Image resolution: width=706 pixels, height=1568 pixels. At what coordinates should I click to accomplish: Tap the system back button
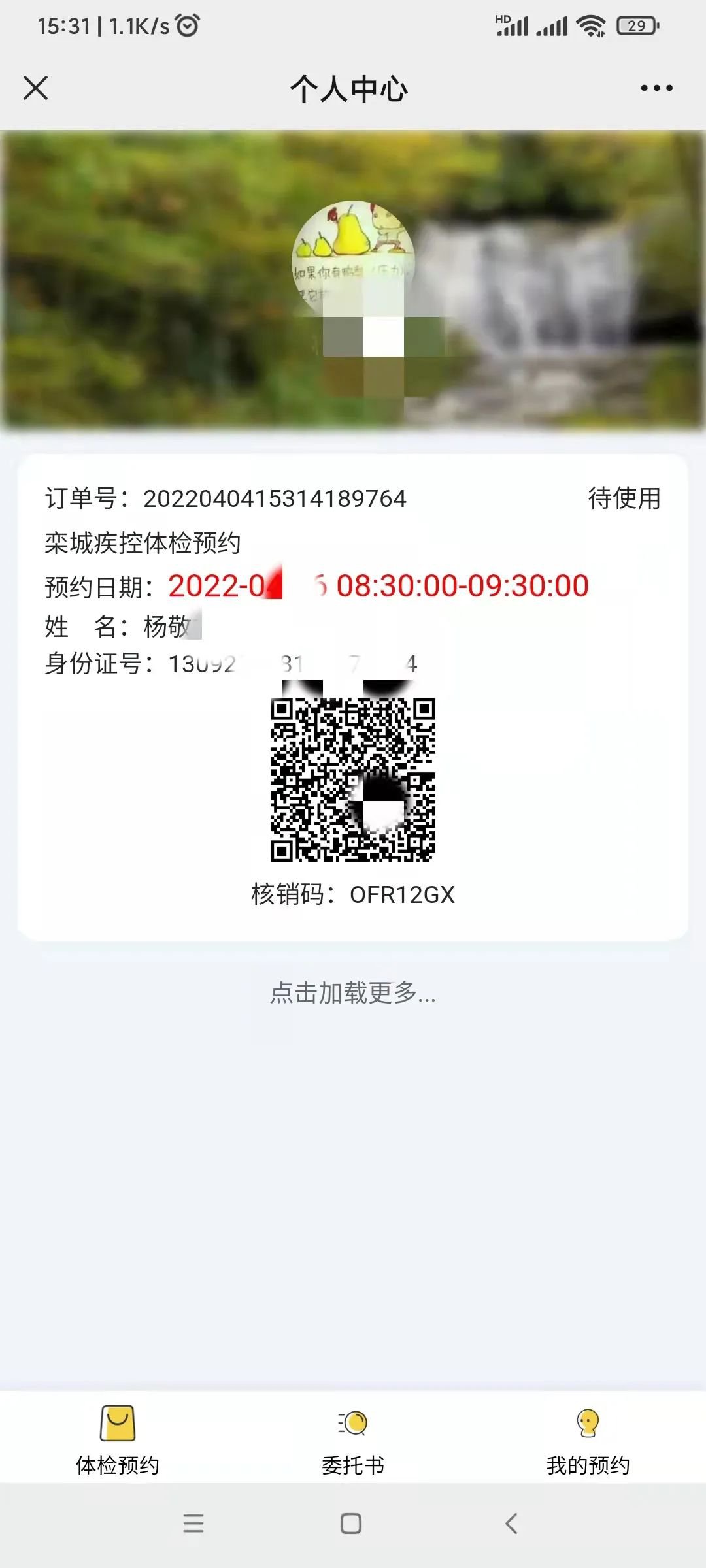(x=512, y=1524)
